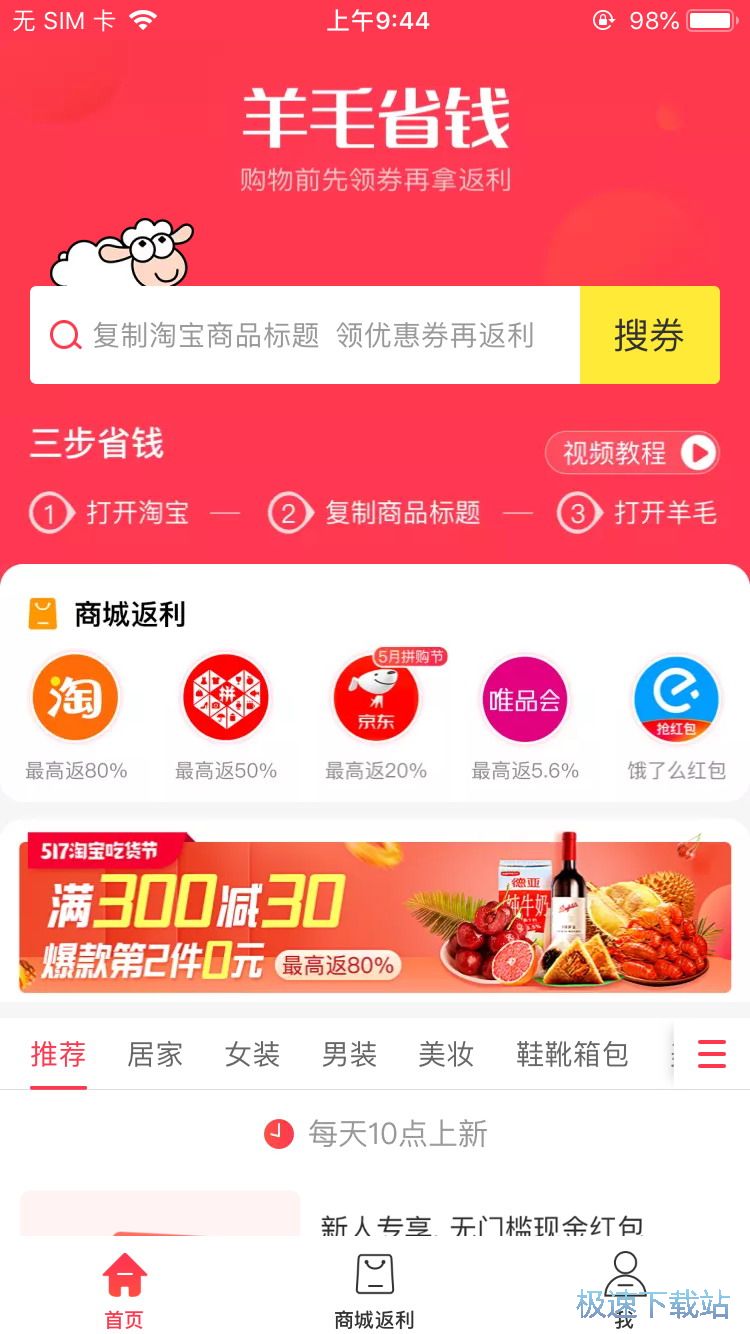Open the 我 profile tab
The image size is (750, 1334).
[627, 1290]
